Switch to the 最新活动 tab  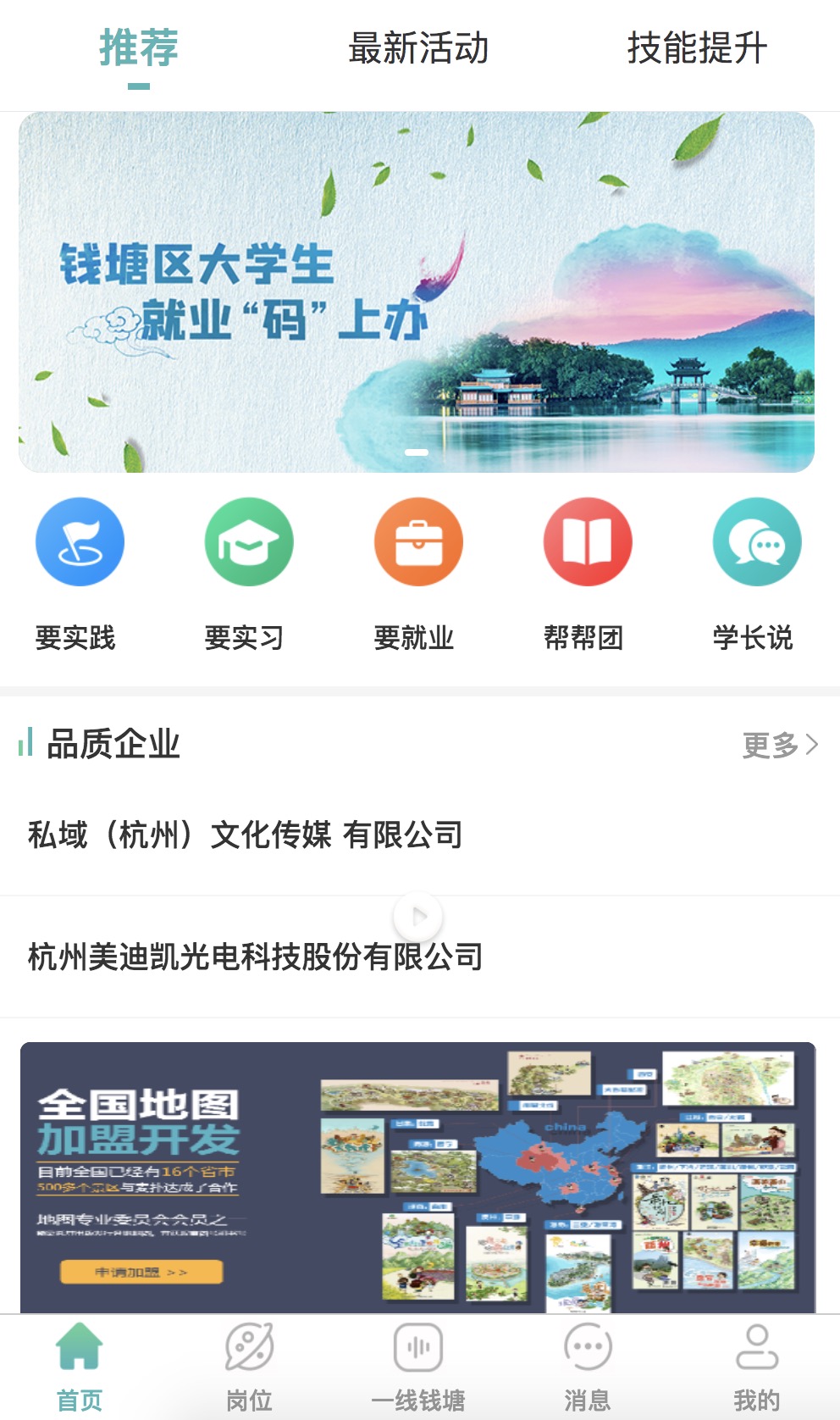(x=418, y=48)
